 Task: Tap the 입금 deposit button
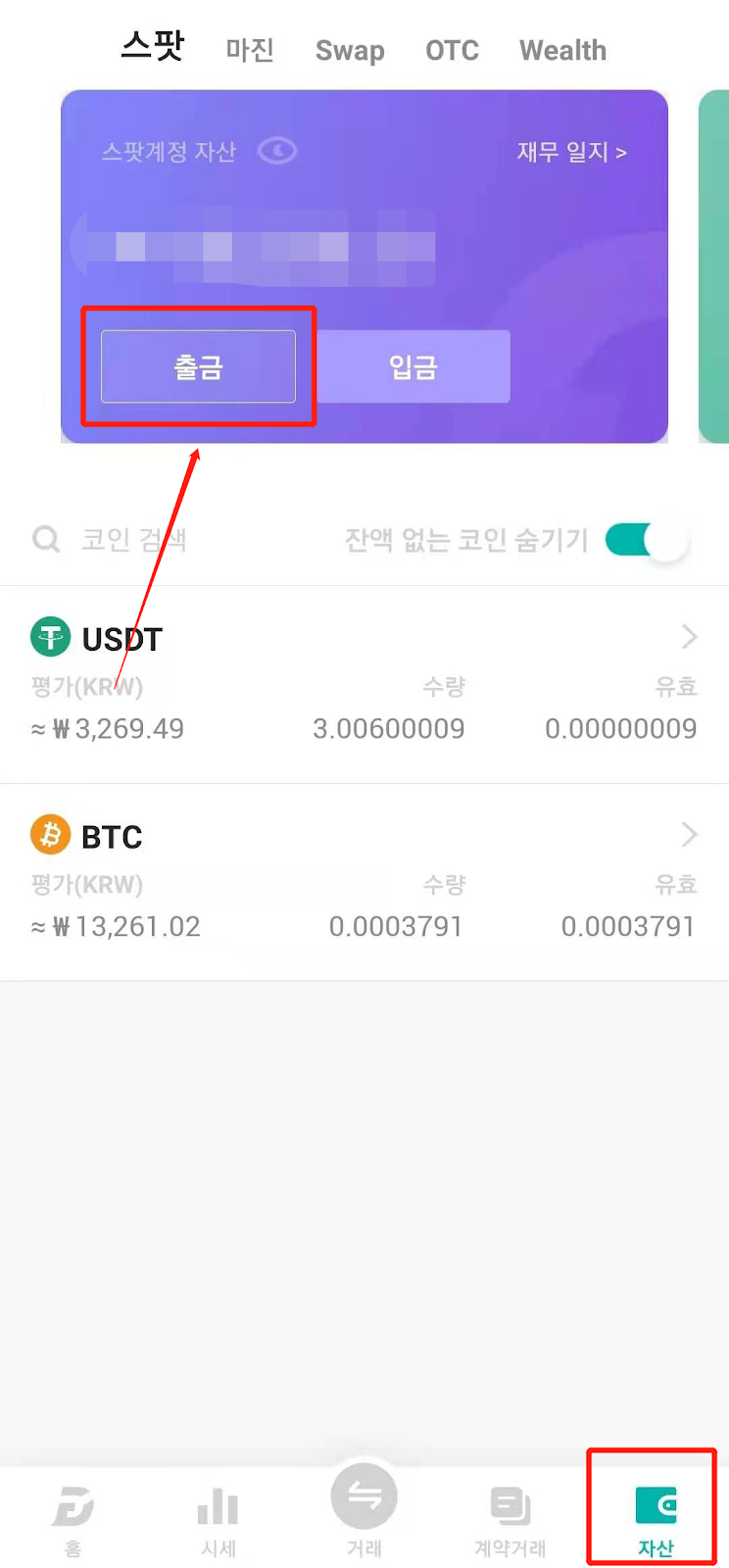point(413,367)
